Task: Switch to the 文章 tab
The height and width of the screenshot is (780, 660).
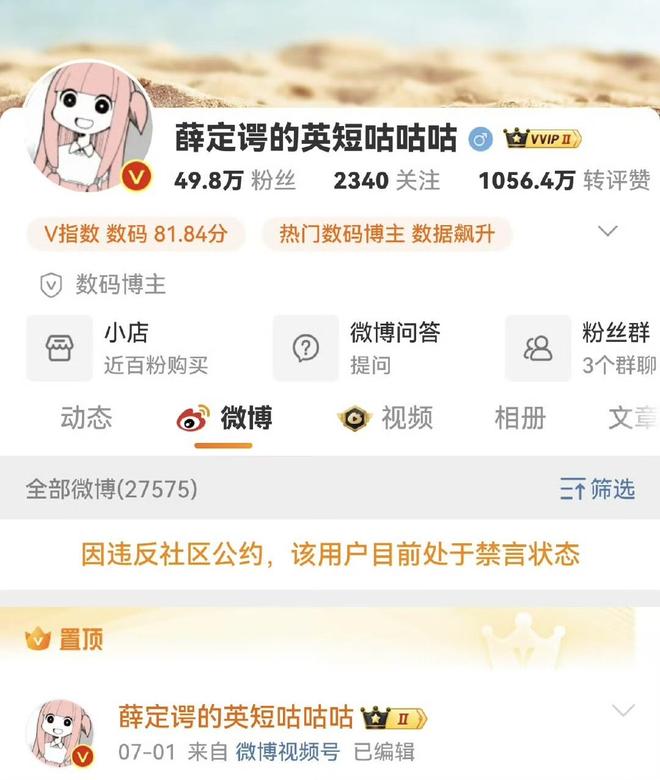Action: [x=632, y=418]
